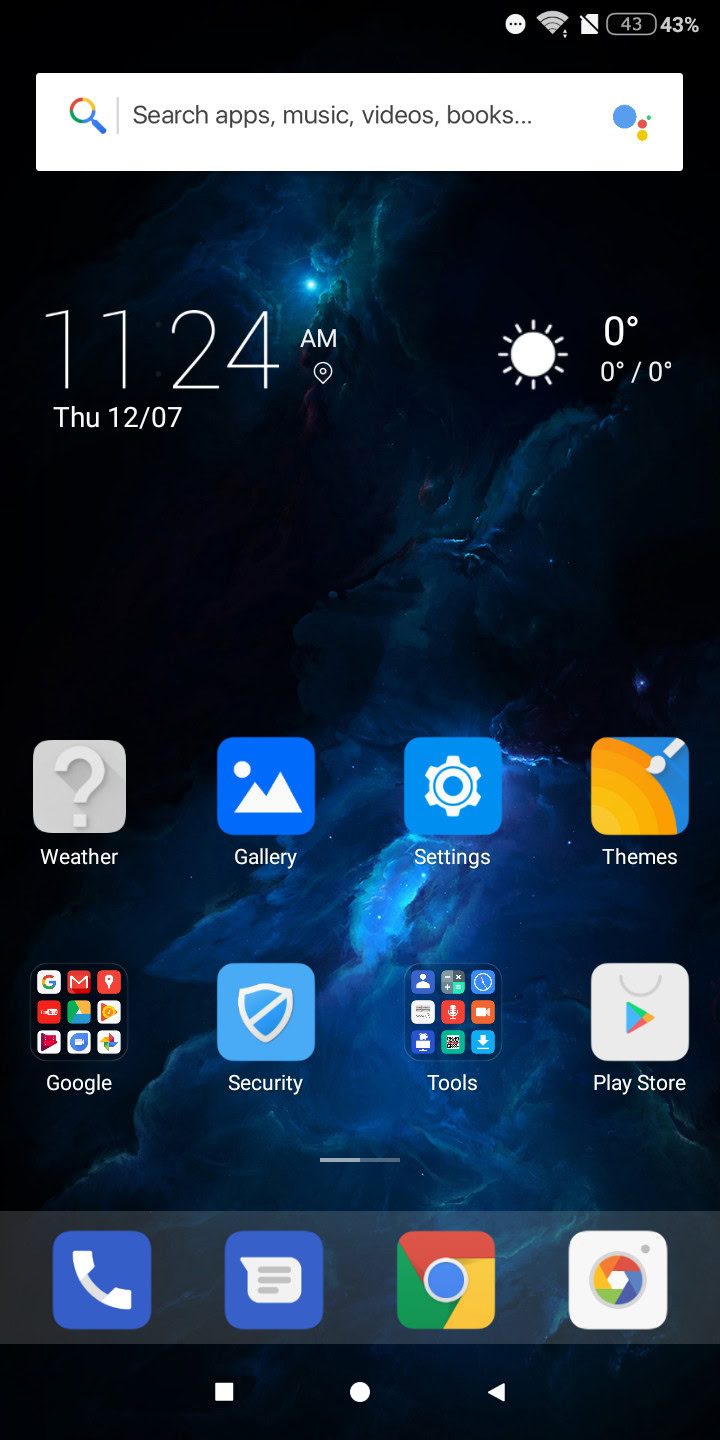Open the Security app

pos(265,1012)
